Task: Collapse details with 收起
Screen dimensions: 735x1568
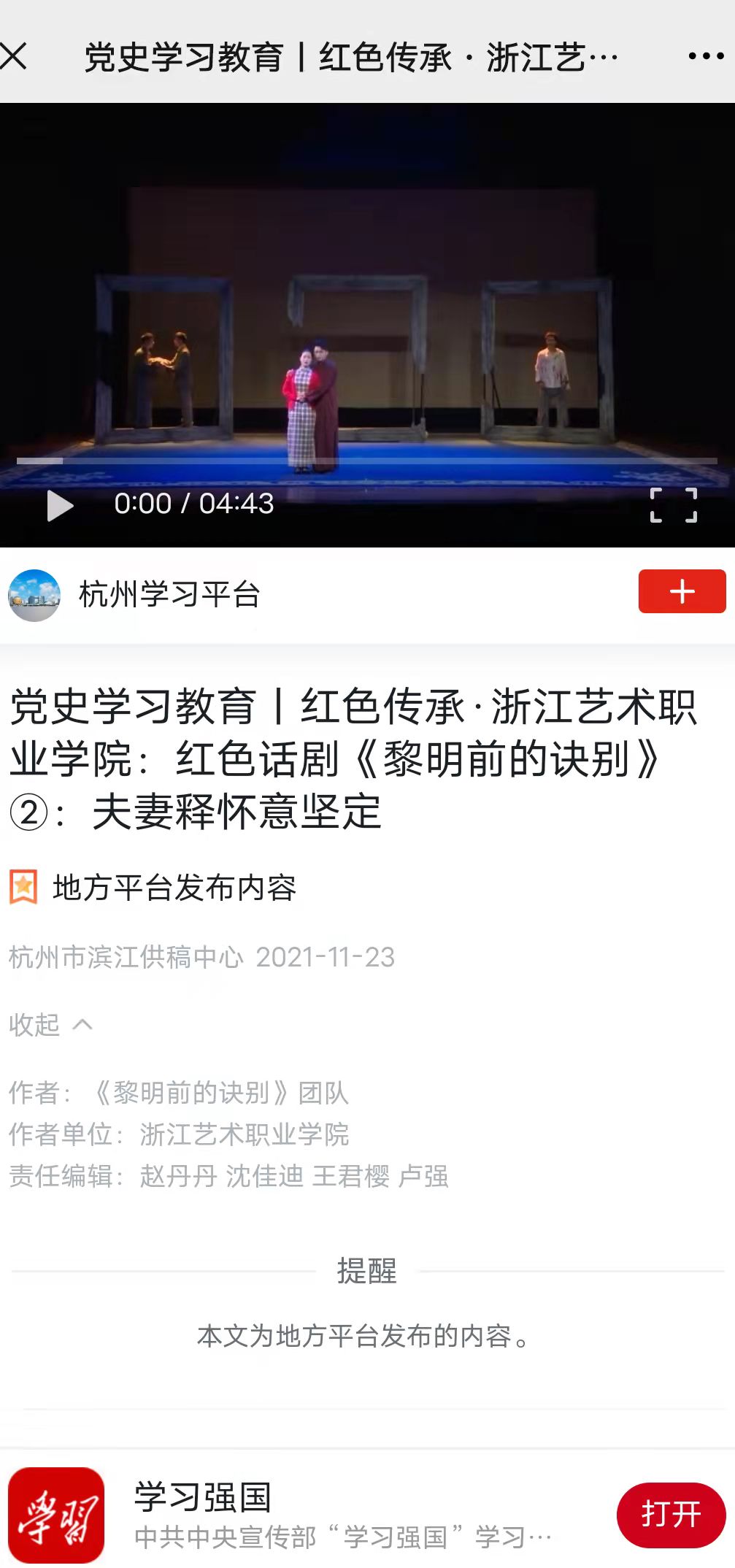Action: [x=50, y=1025]
